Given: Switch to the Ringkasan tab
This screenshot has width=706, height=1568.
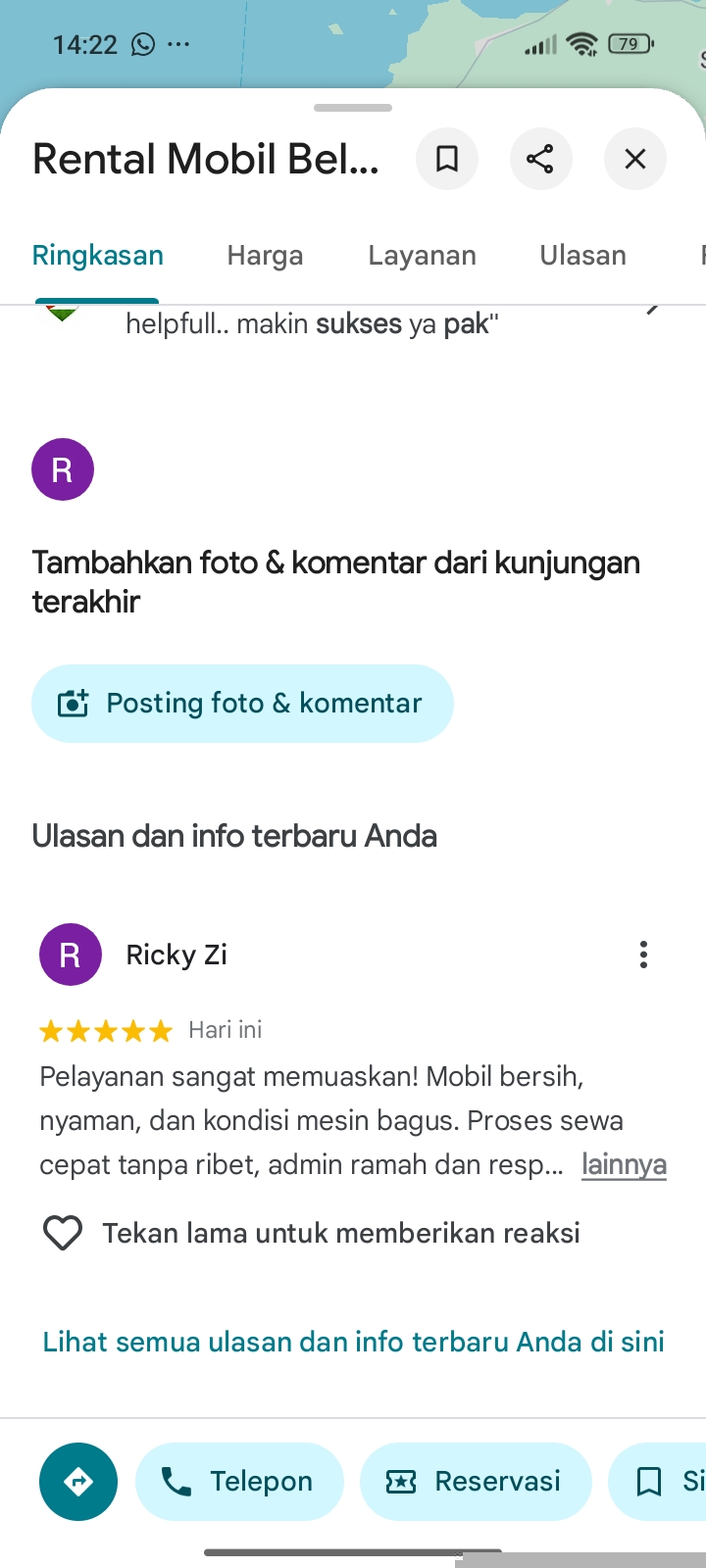Looking at the screenshot, I should [98, 256].
